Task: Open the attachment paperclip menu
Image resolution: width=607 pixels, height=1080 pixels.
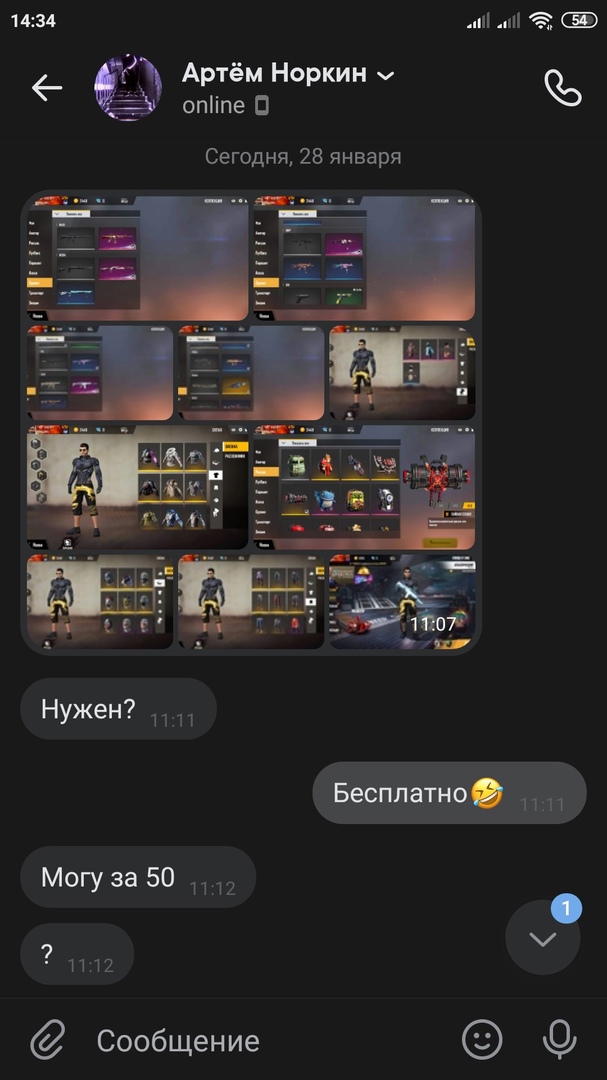Action: pyautogui.click(x=47, y=1040)
